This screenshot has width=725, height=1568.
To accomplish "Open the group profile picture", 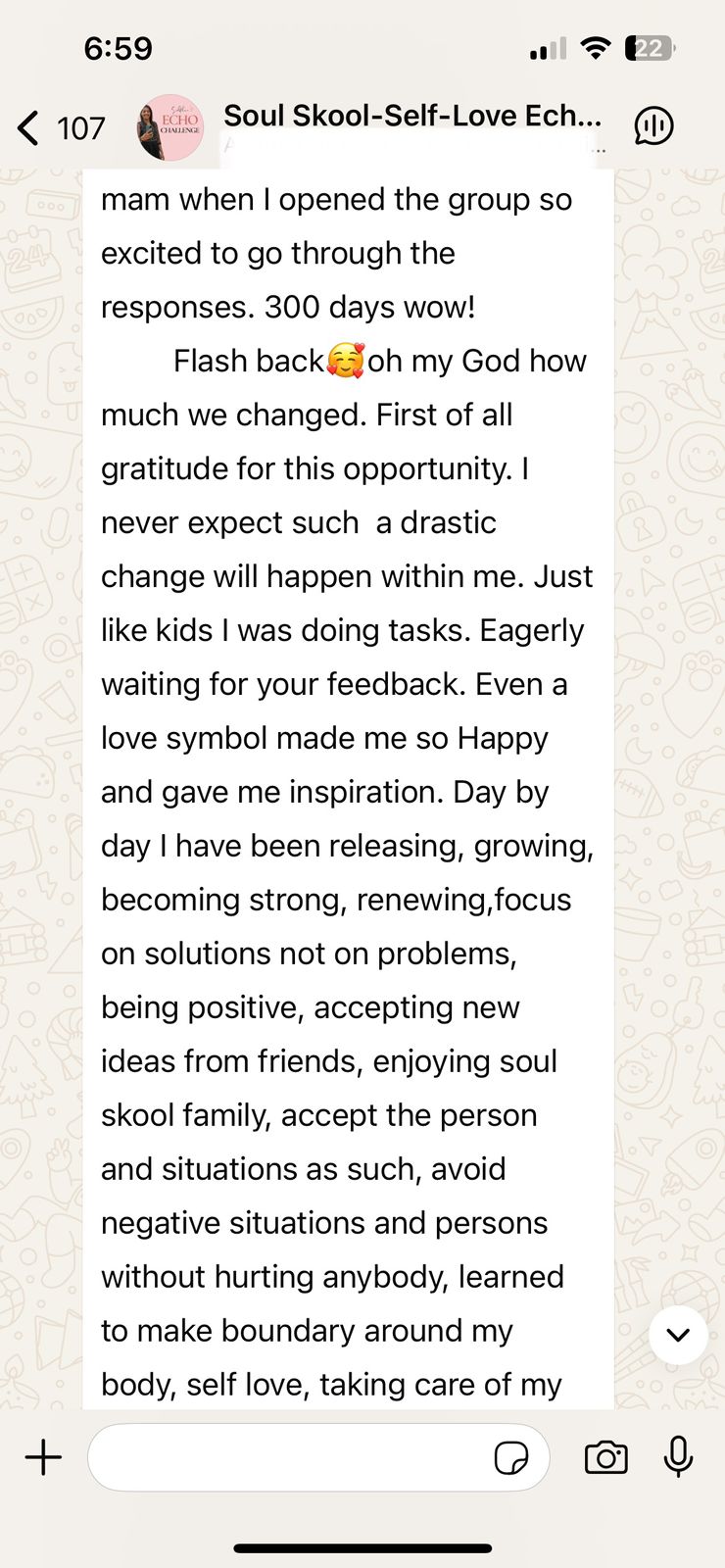I will (170, 127).
